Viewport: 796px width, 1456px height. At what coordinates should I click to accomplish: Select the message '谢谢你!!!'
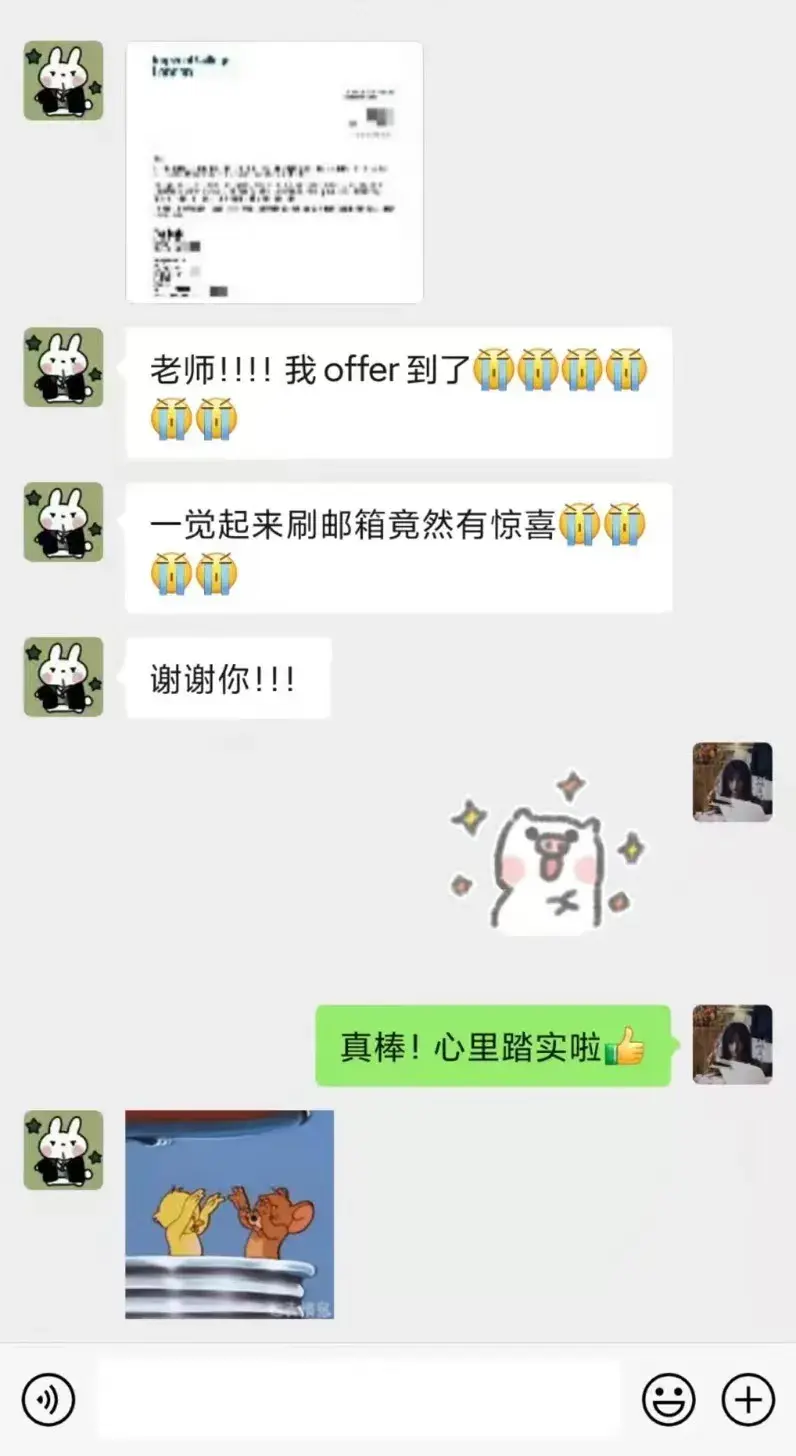pyautogui.click(x=226, y=676)
